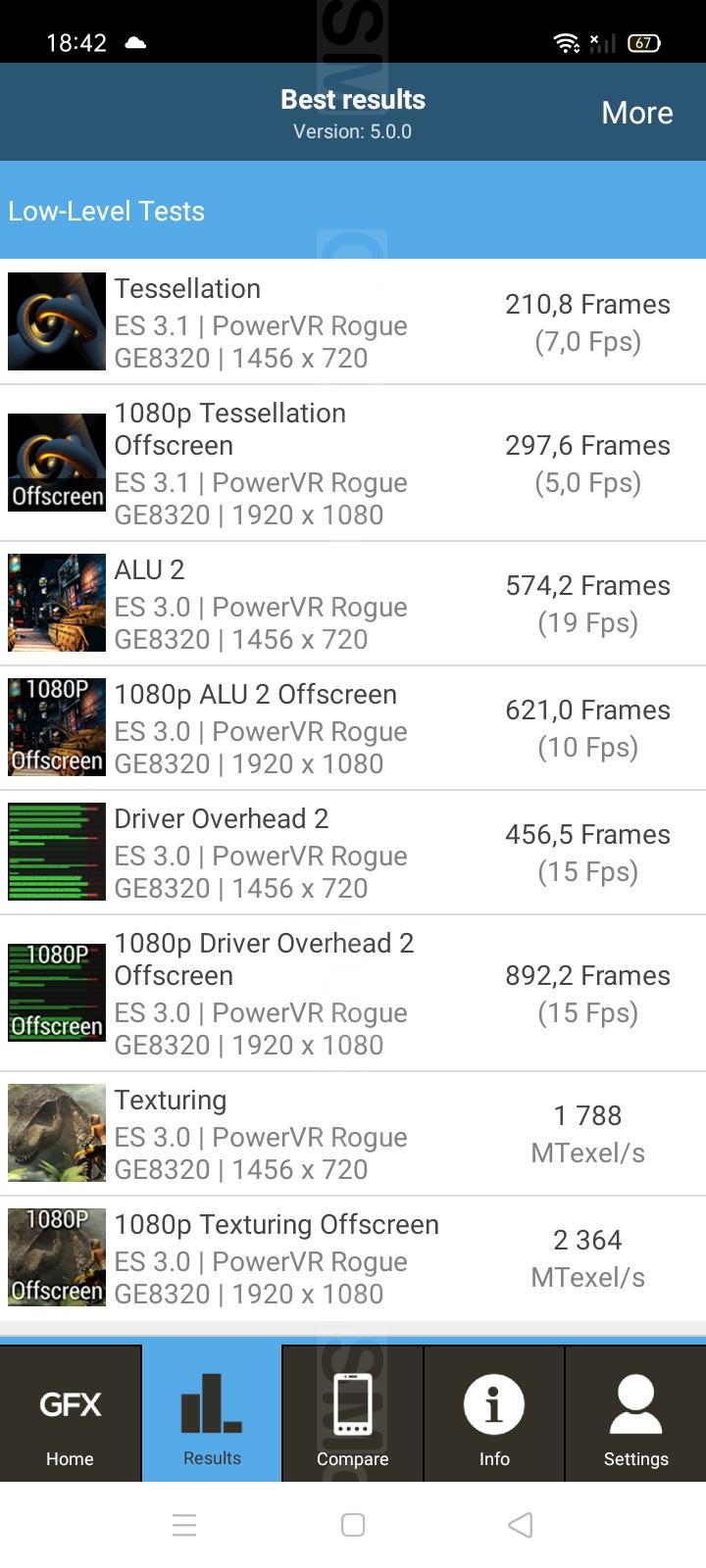
Task: Open the Texturing 1456 x 720 result
Action: point(353,1134)
